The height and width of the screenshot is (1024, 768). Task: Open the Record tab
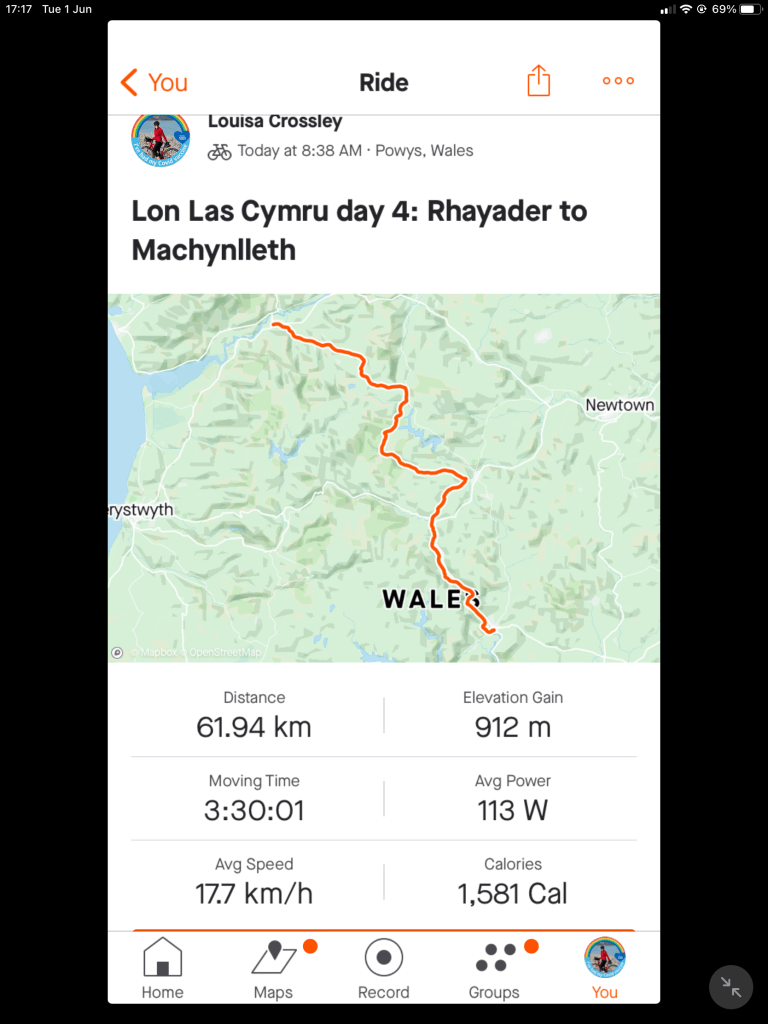point(384,968)
